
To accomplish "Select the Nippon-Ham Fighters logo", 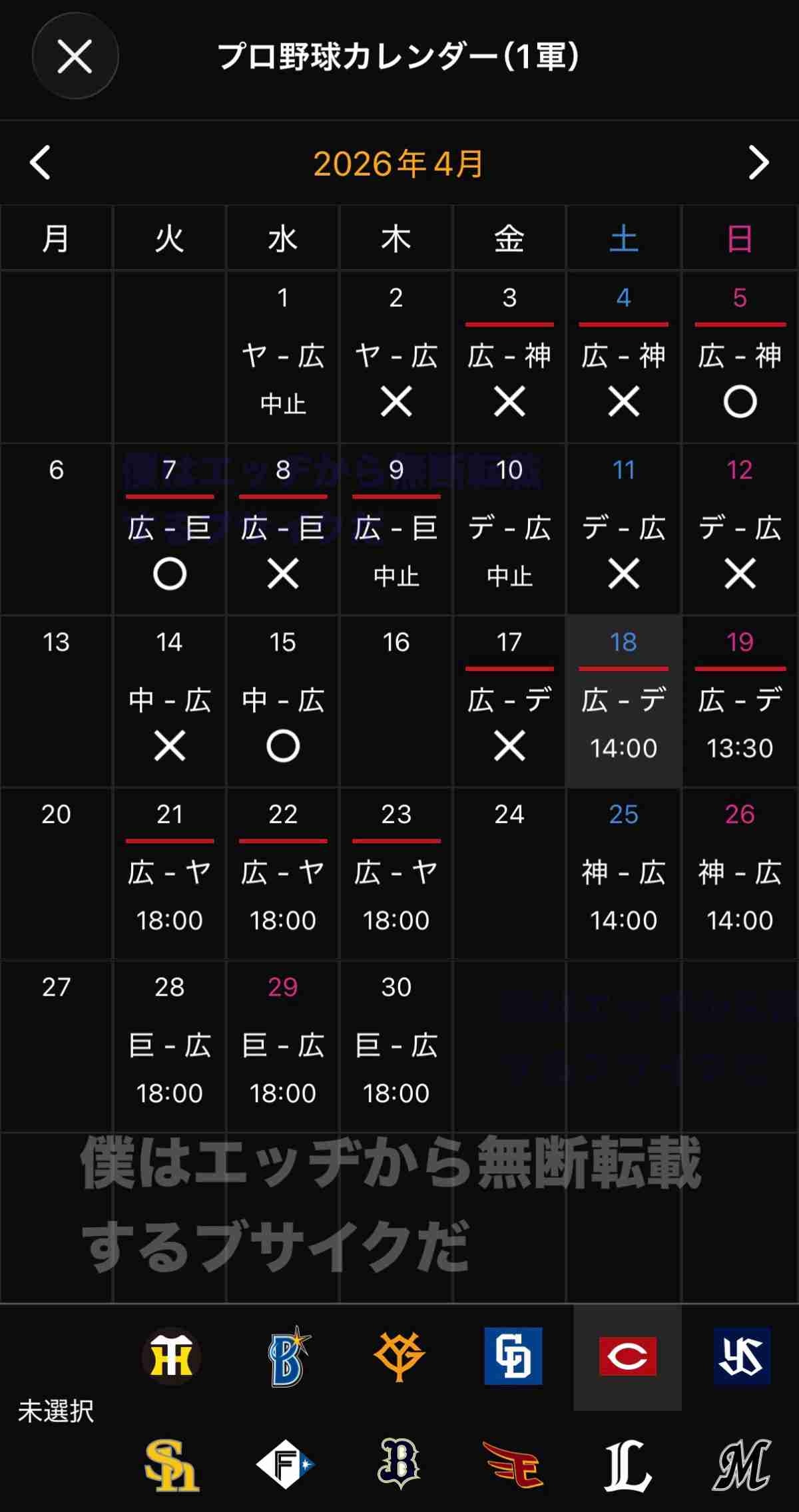I will tap(286, 1465).
